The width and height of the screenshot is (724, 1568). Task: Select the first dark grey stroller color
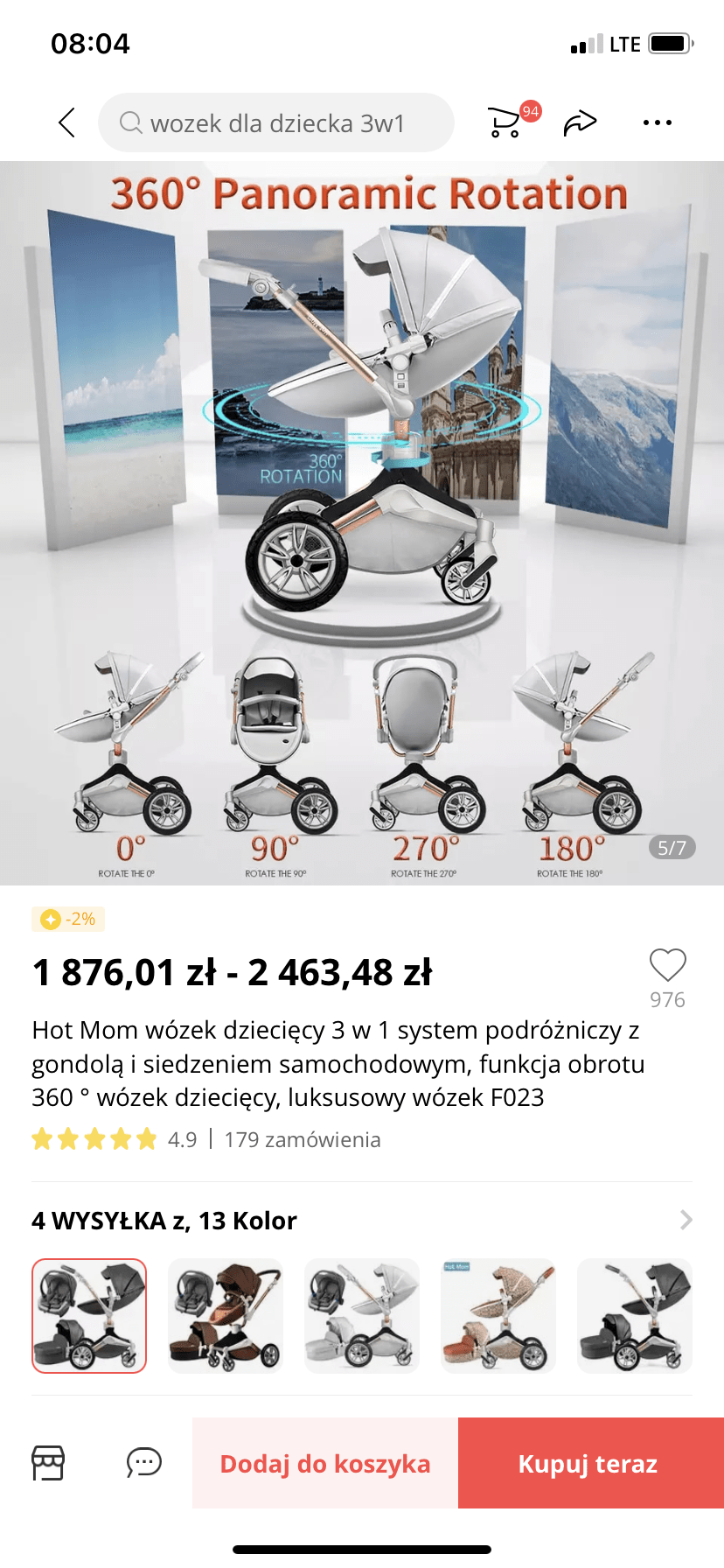coord(89,1315)
